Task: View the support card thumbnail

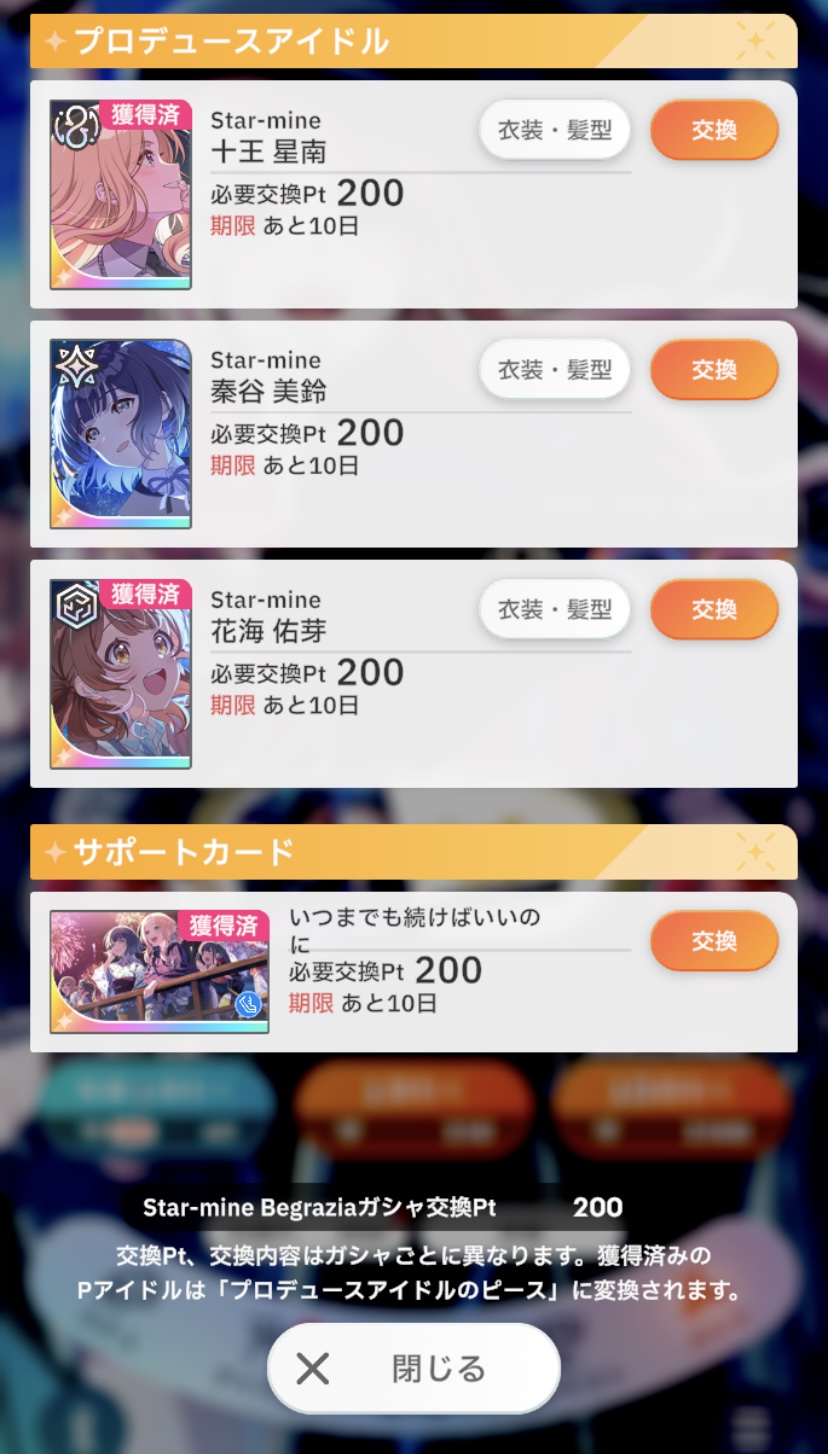Action: click(x=159, y=972)
